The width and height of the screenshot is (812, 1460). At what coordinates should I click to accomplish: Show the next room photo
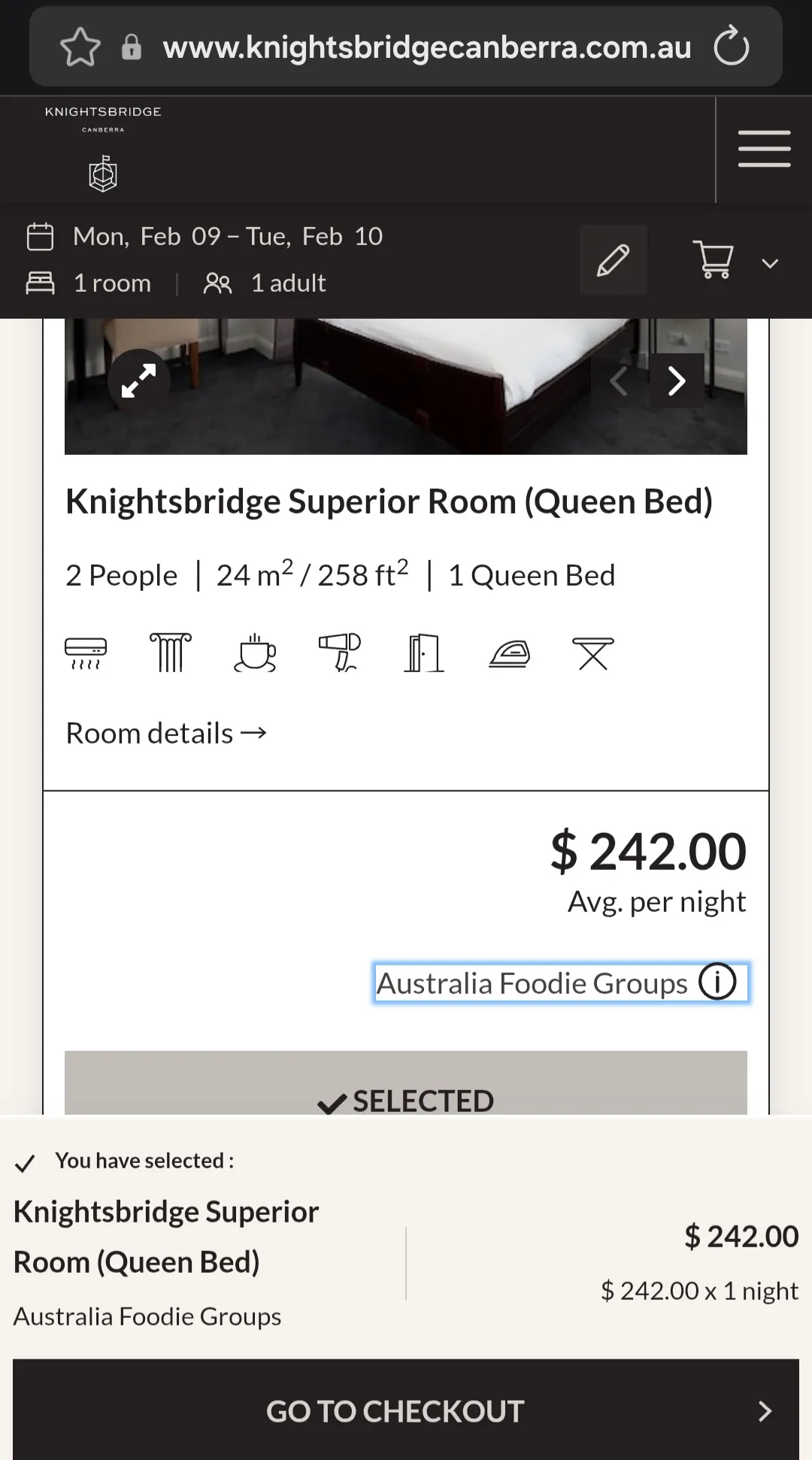coord(677,381)
